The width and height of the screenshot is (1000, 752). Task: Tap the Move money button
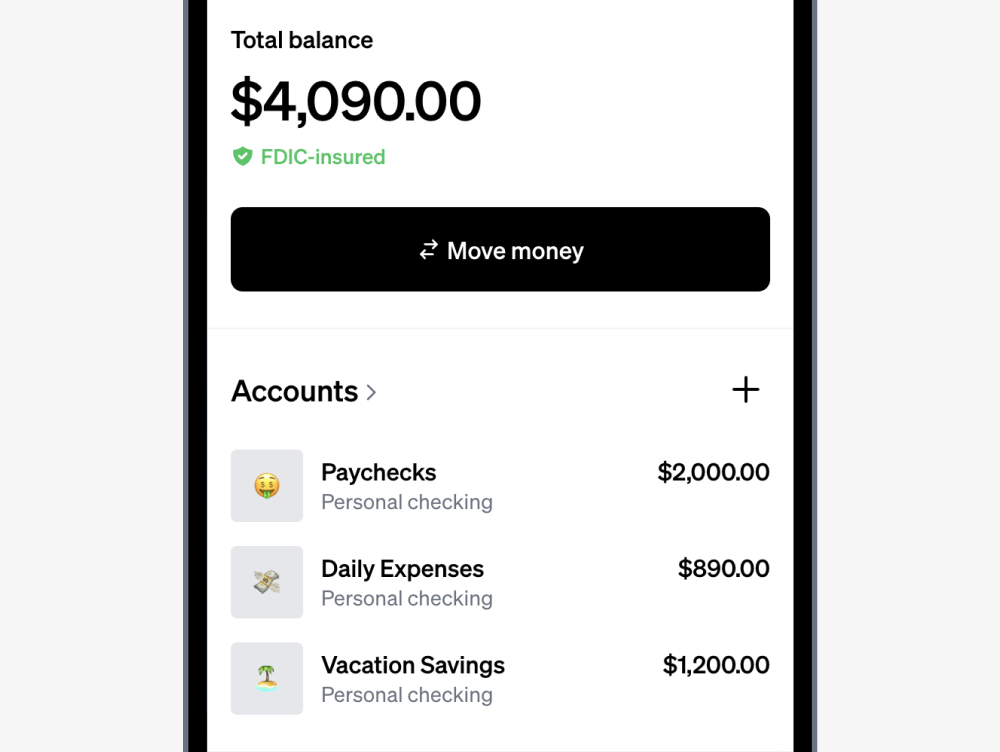(x=500, y=250)
